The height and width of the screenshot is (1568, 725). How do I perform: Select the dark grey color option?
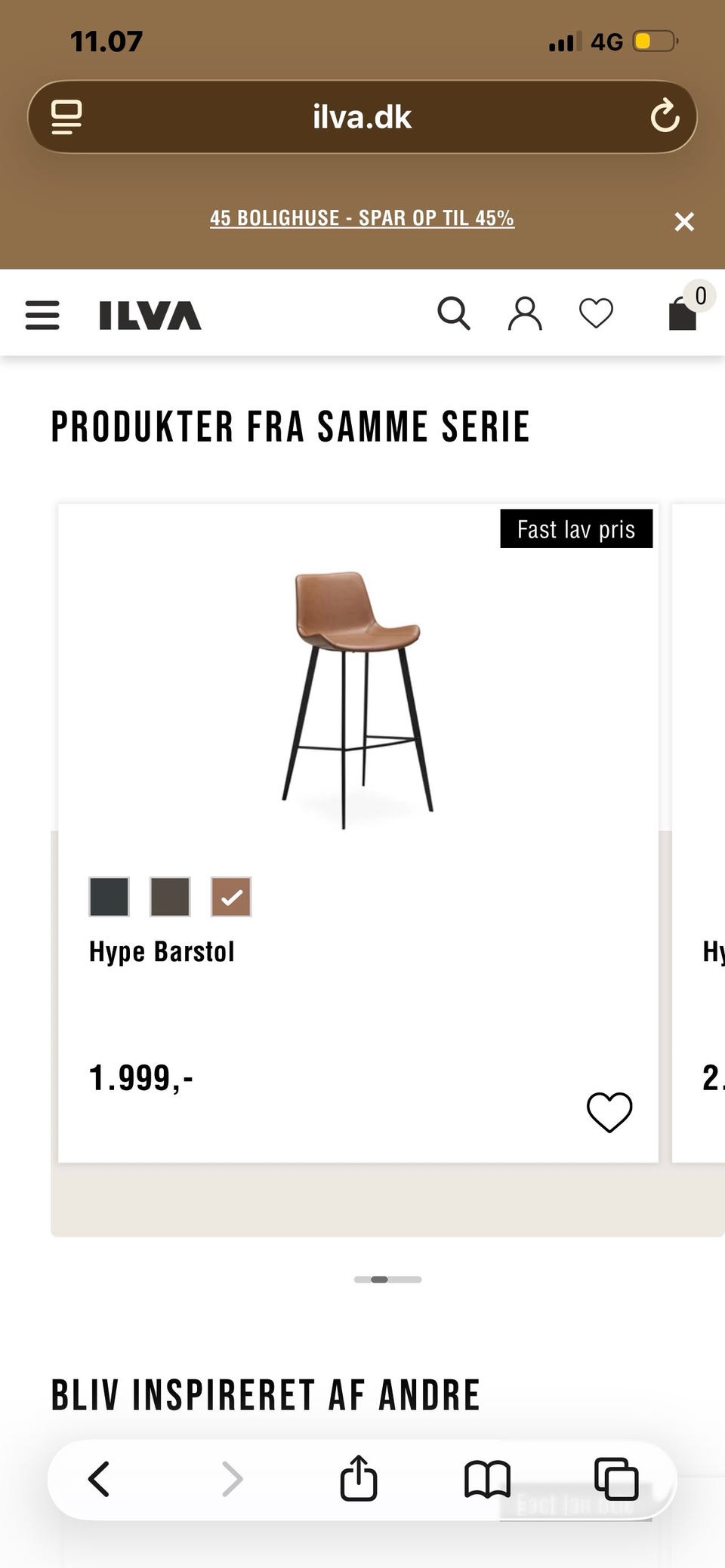pos(108,897)
